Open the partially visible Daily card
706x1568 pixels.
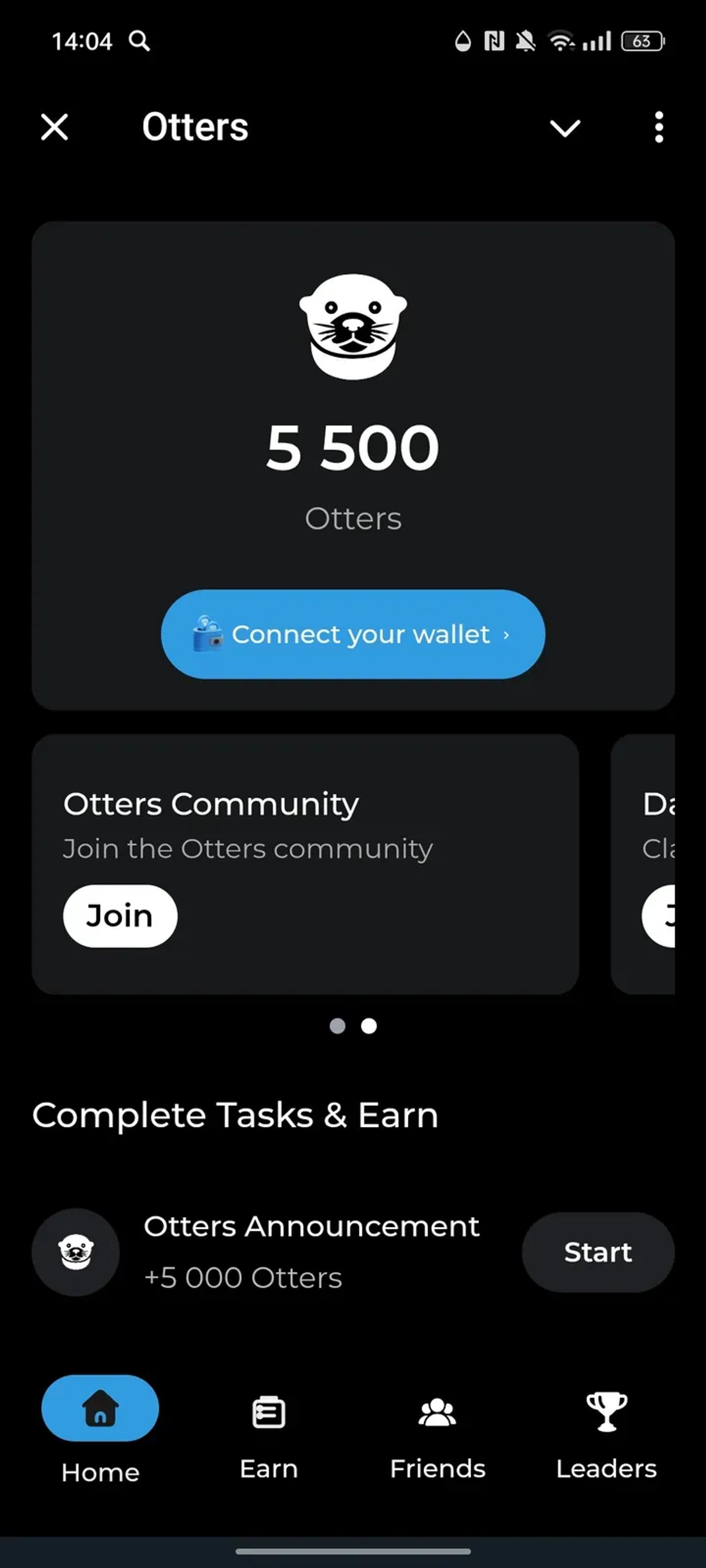tap(658, 864)
